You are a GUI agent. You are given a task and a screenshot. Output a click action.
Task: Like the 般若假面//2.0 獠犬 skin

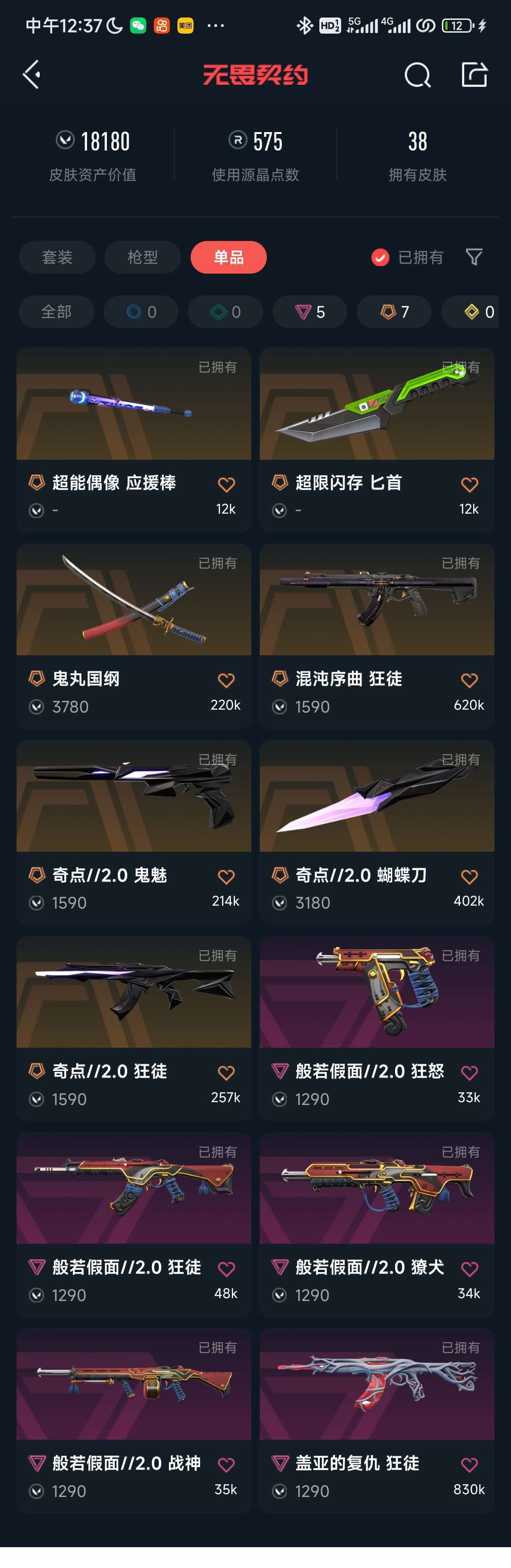tap(469, 1268)
